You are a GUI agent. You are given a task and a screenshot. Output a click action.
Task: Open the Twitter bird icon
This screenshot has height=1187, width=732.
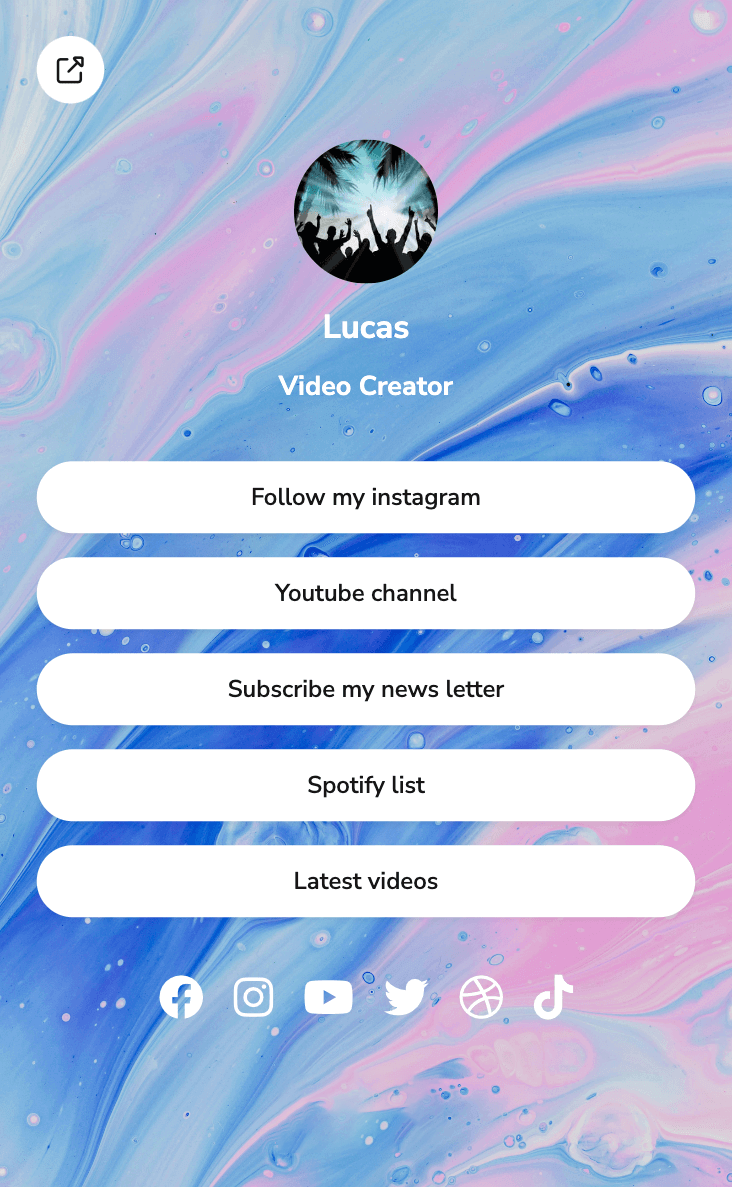pos(406,997)
